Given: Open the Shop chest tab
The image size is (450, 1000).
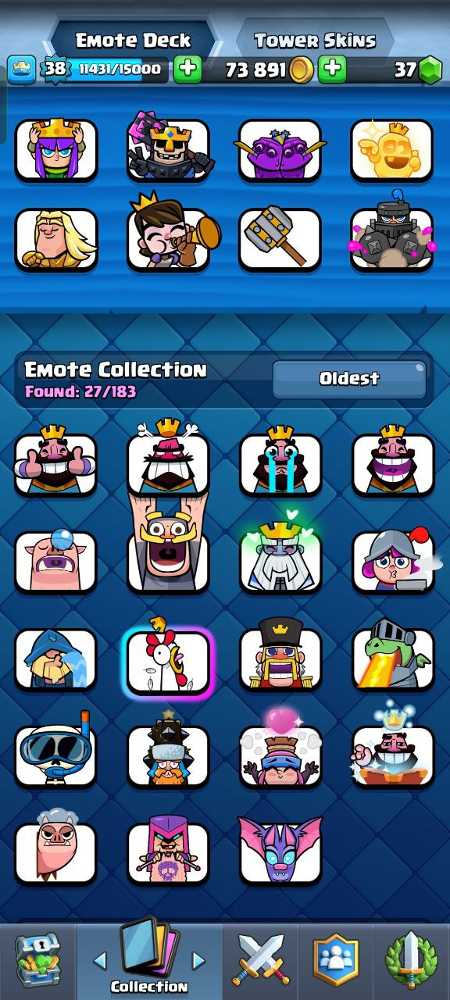Looking at the screenshot, I should pos(38,961).
